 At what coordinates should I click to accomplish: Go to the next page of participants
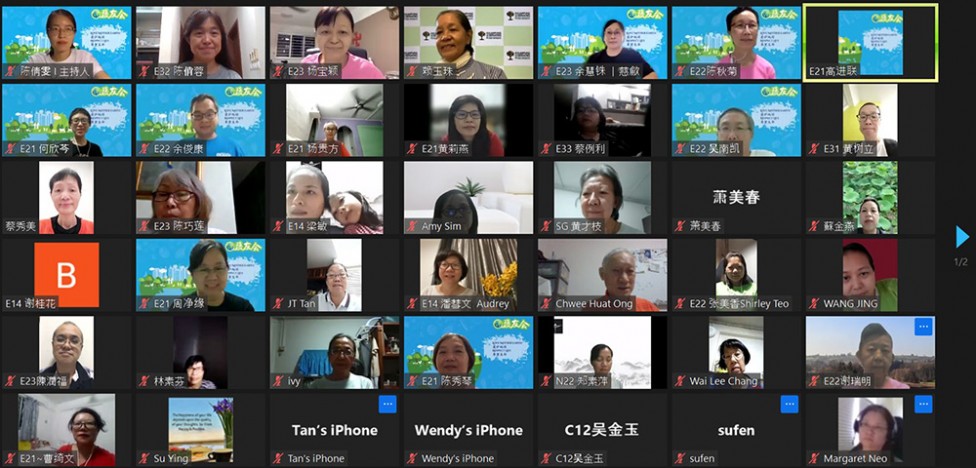point(962,237)
